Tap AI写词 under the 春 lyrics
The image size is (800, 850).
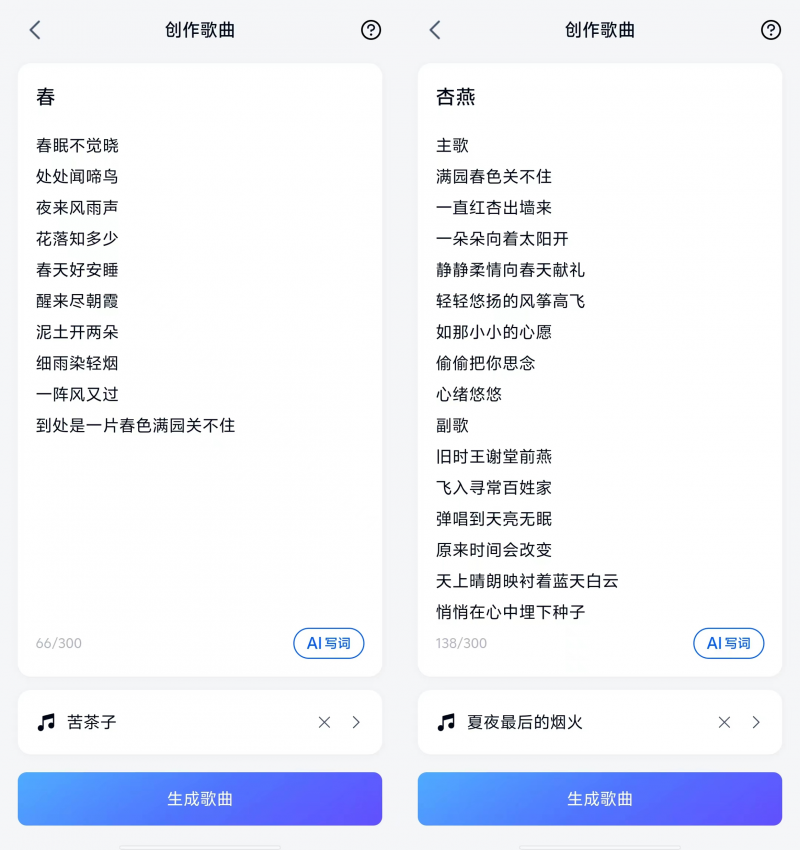pyautogui.click(x=329, y=643)
